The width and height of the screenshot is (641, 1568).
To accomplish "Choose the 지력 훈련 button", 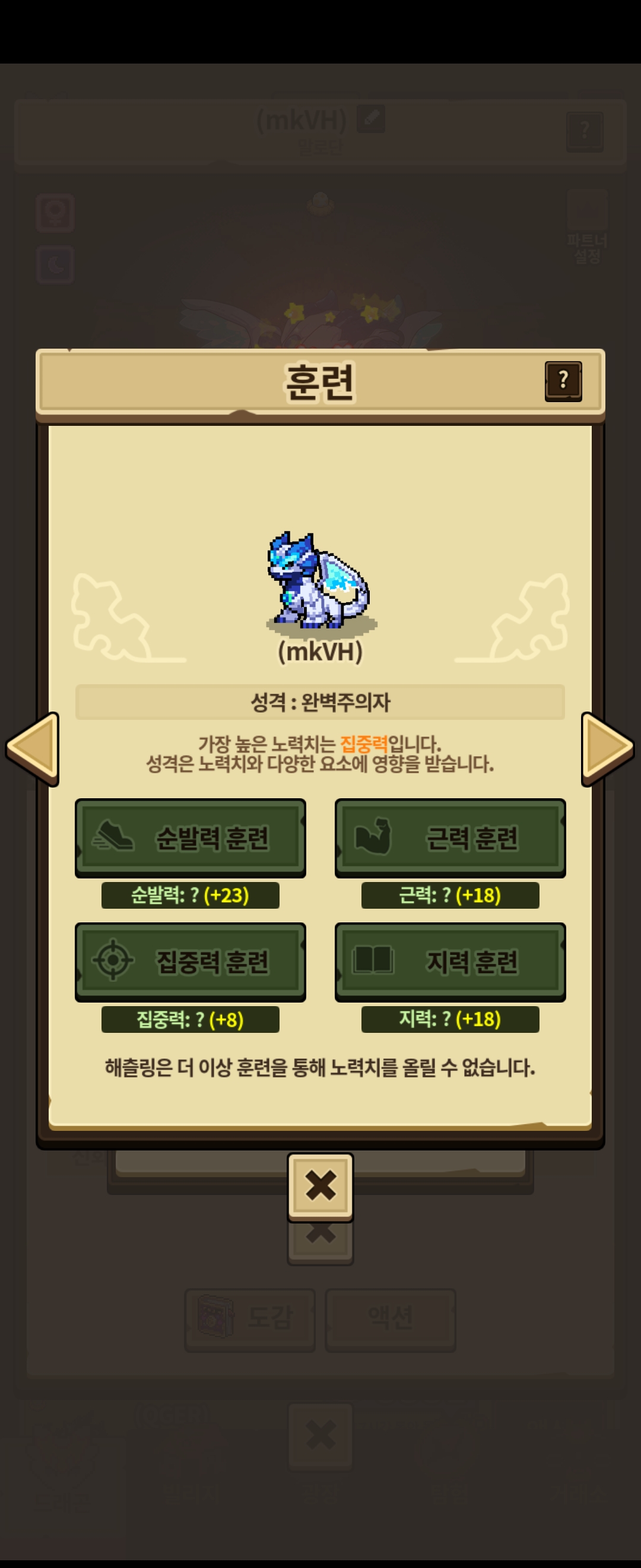I will [450, 961].
